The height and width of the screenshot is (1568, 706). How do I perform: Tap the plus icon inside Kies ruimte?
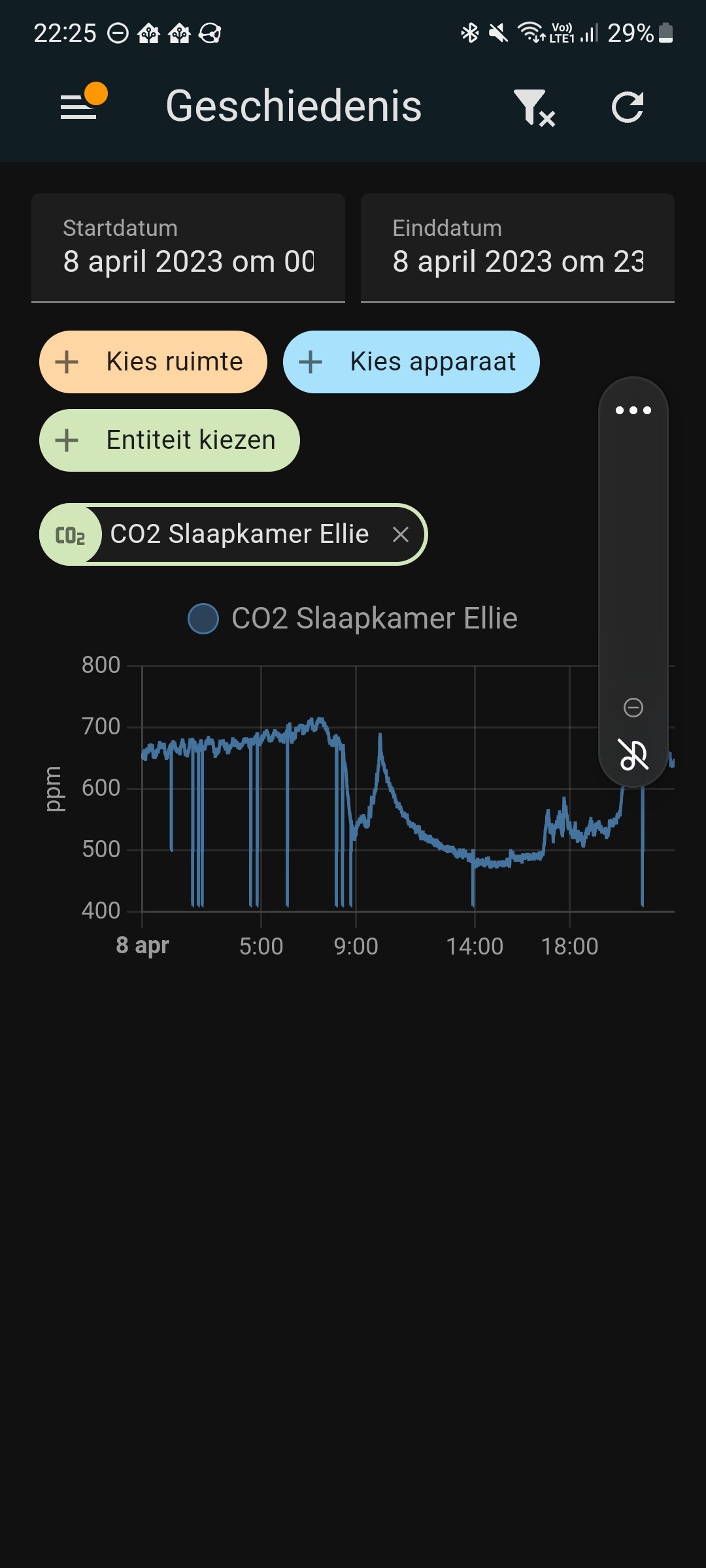(x=67, y=361)
